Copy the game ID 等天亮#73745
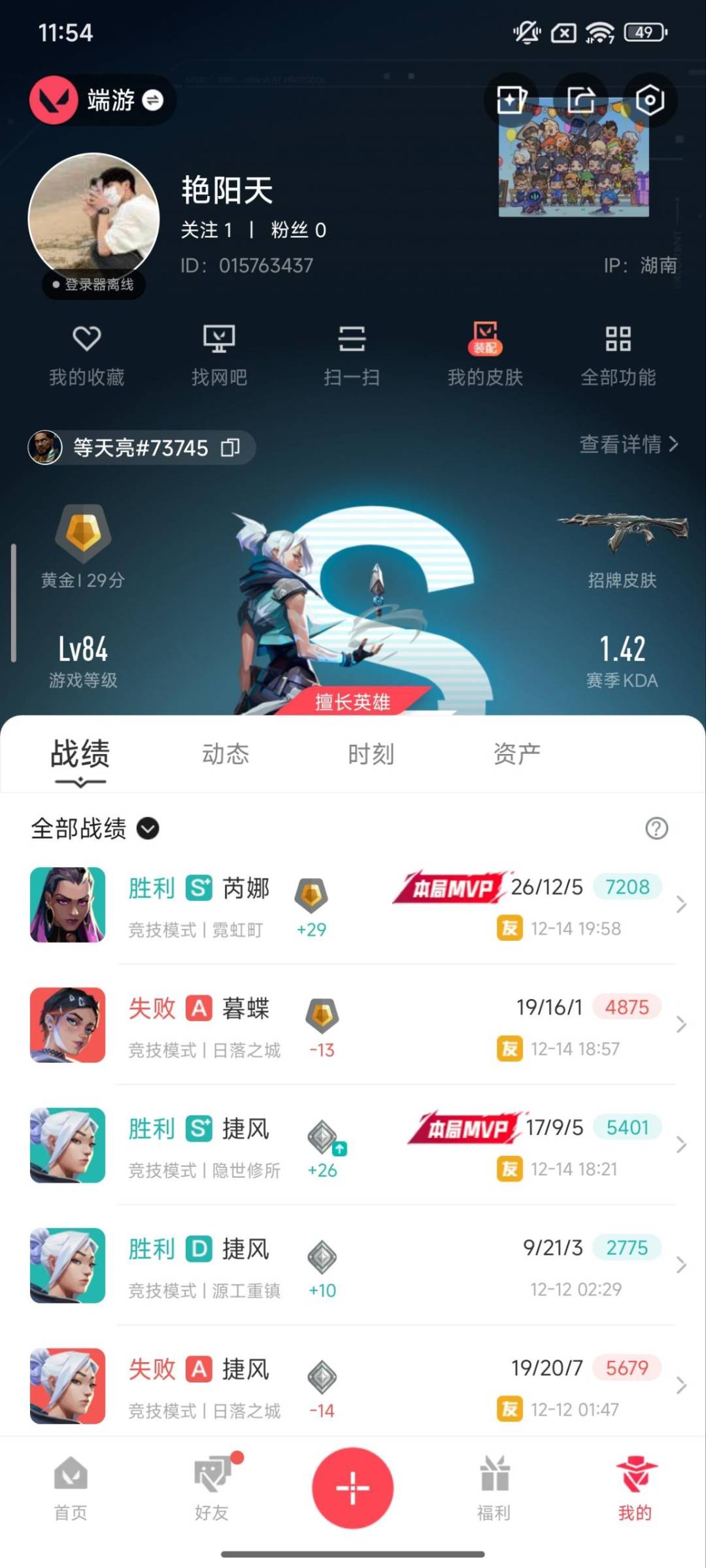 click(x=230, y=448)
